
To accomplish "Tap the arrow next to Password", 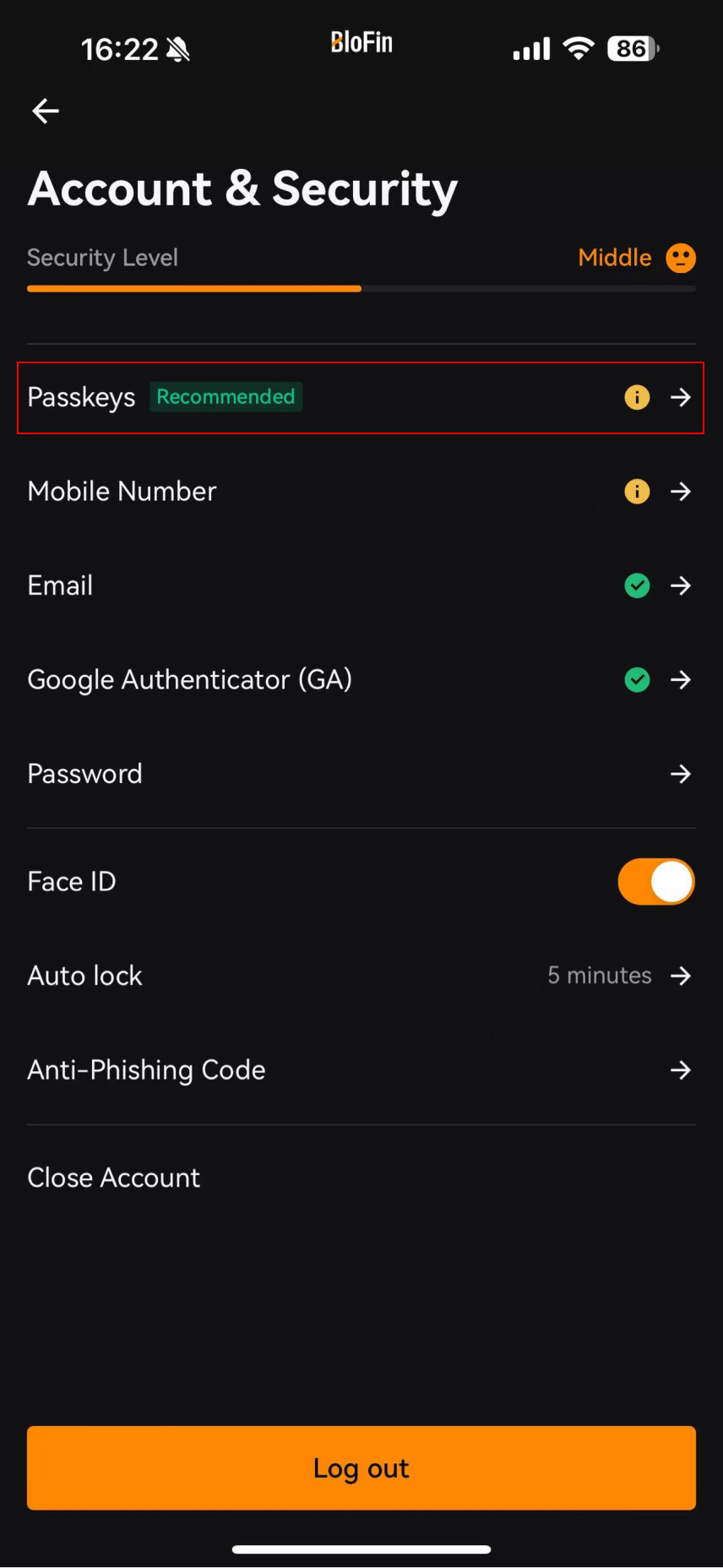I will click(681, 774).
